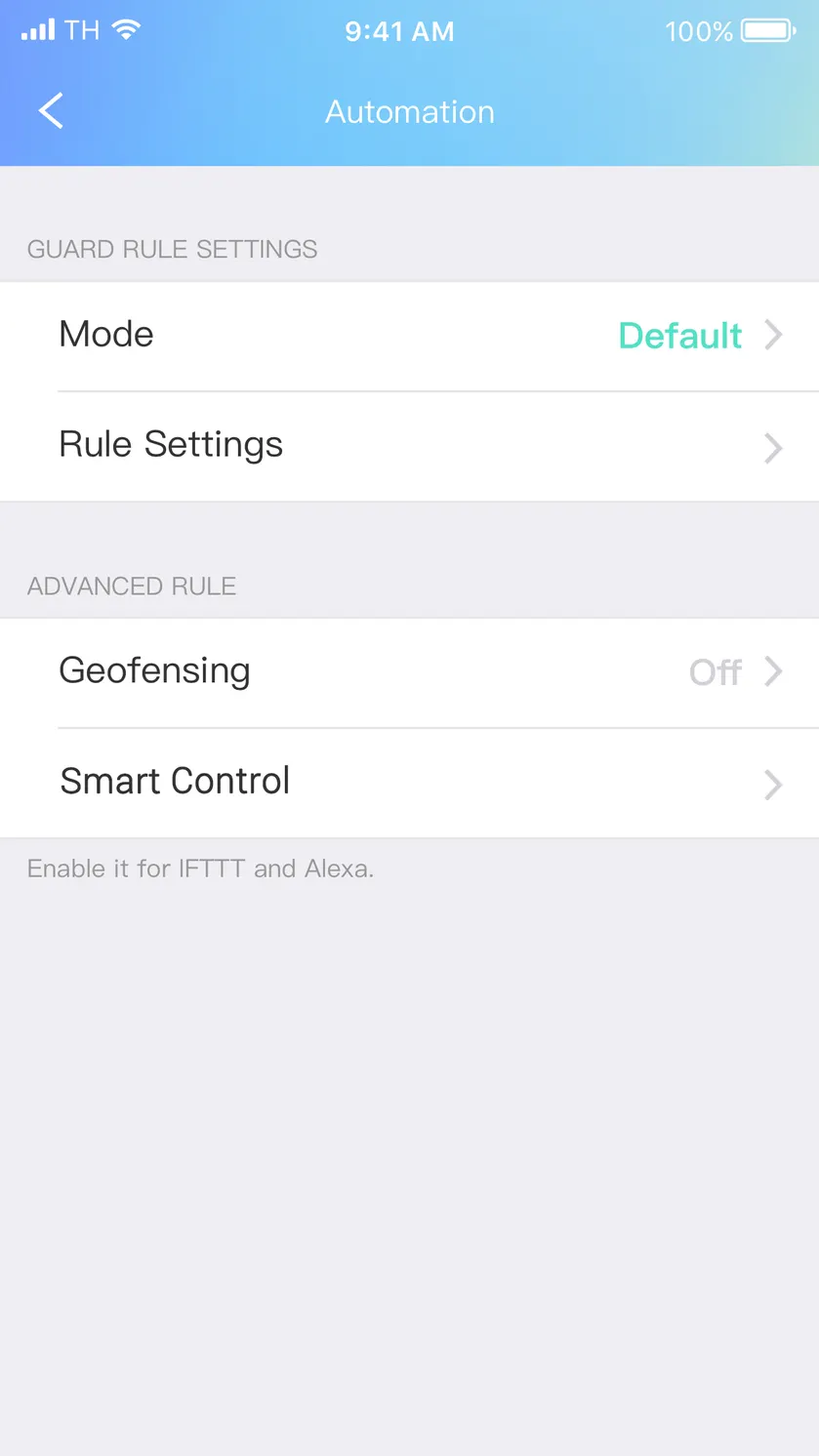The image size is (819, 1456).
Task: Open Rule Settings
Action: coord(409,447)
